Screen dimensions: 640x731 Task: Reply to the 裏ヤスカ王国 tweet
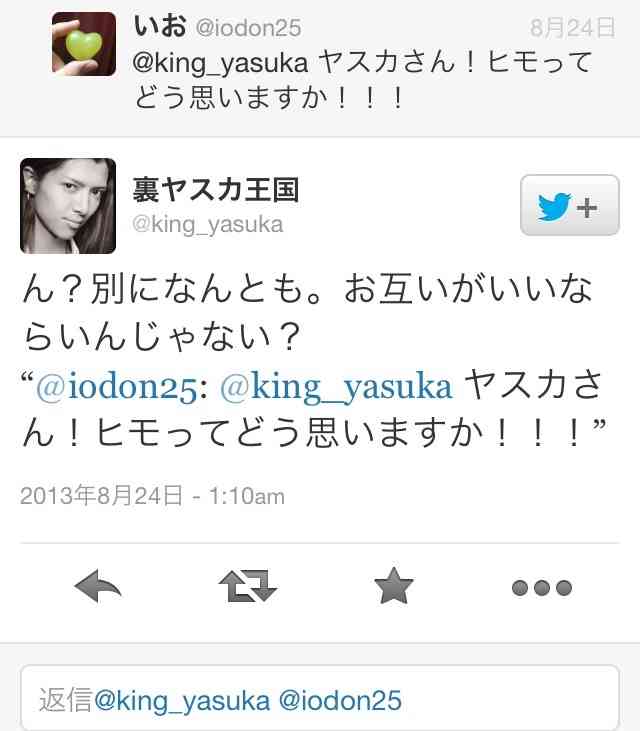97,587
